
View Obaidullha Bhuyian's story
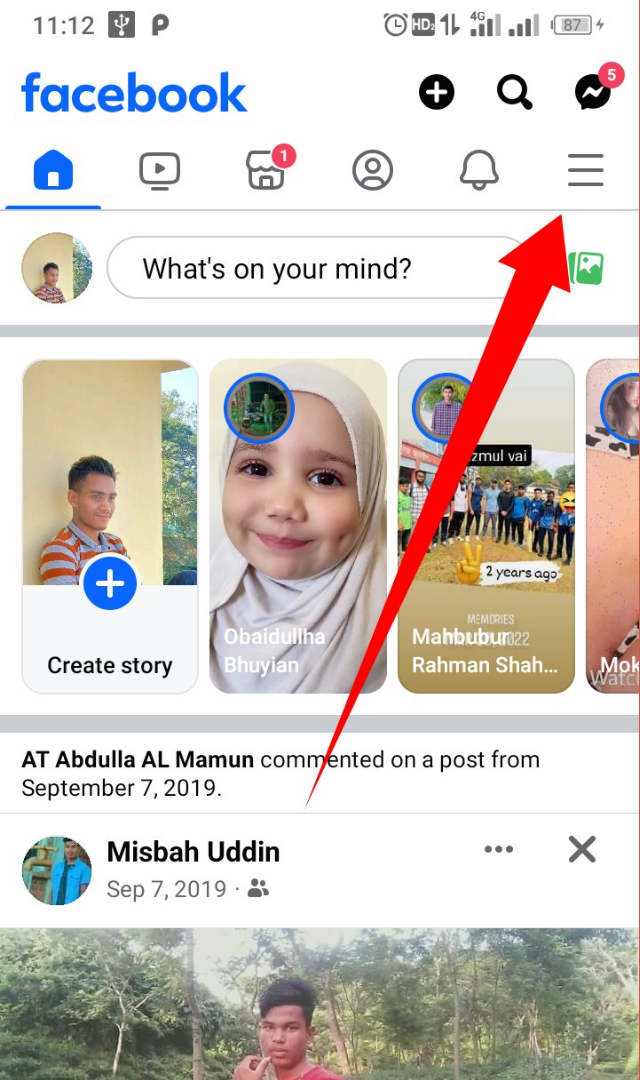point(298,526)
